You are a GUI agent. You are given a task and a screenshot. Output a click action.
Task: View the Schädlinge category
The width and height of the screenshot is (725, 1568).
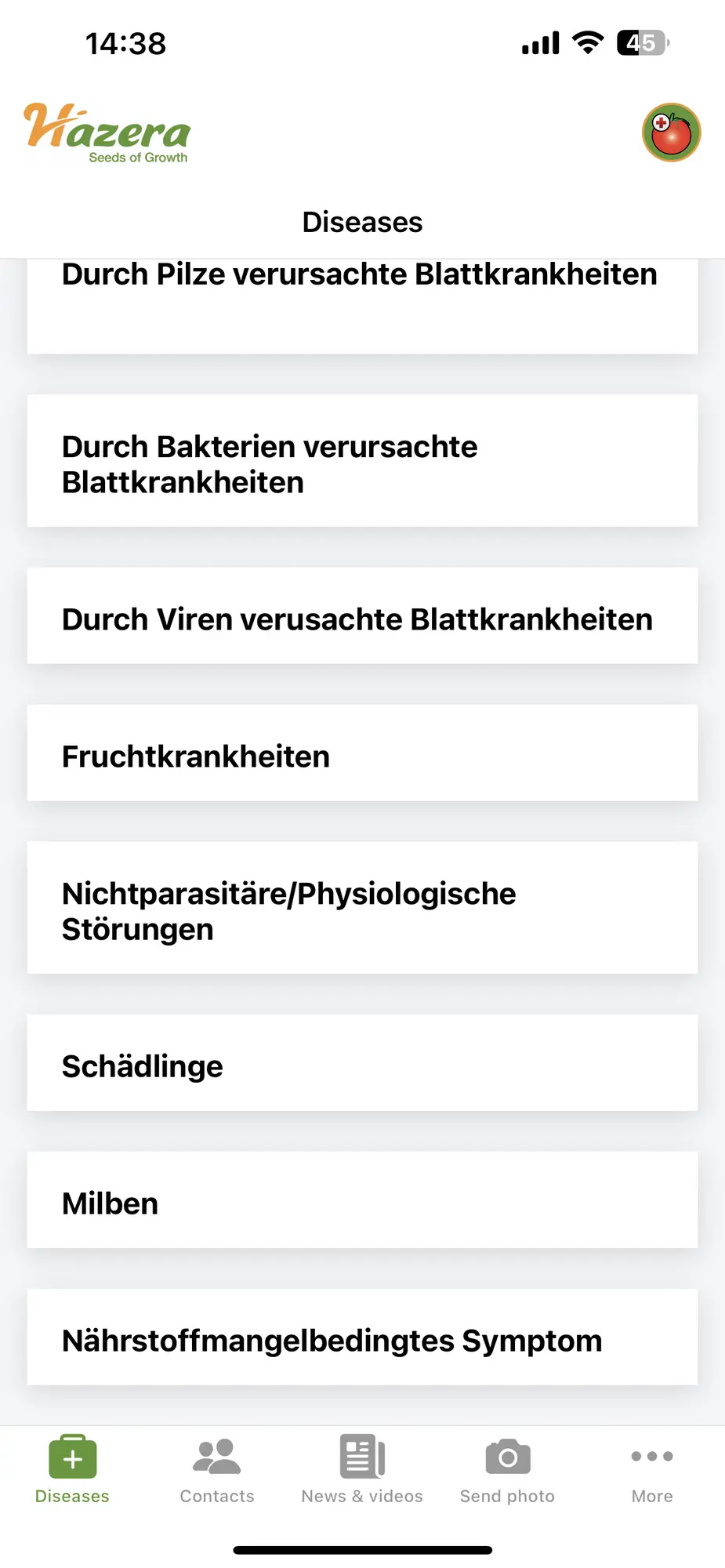tap(362, 1063)
